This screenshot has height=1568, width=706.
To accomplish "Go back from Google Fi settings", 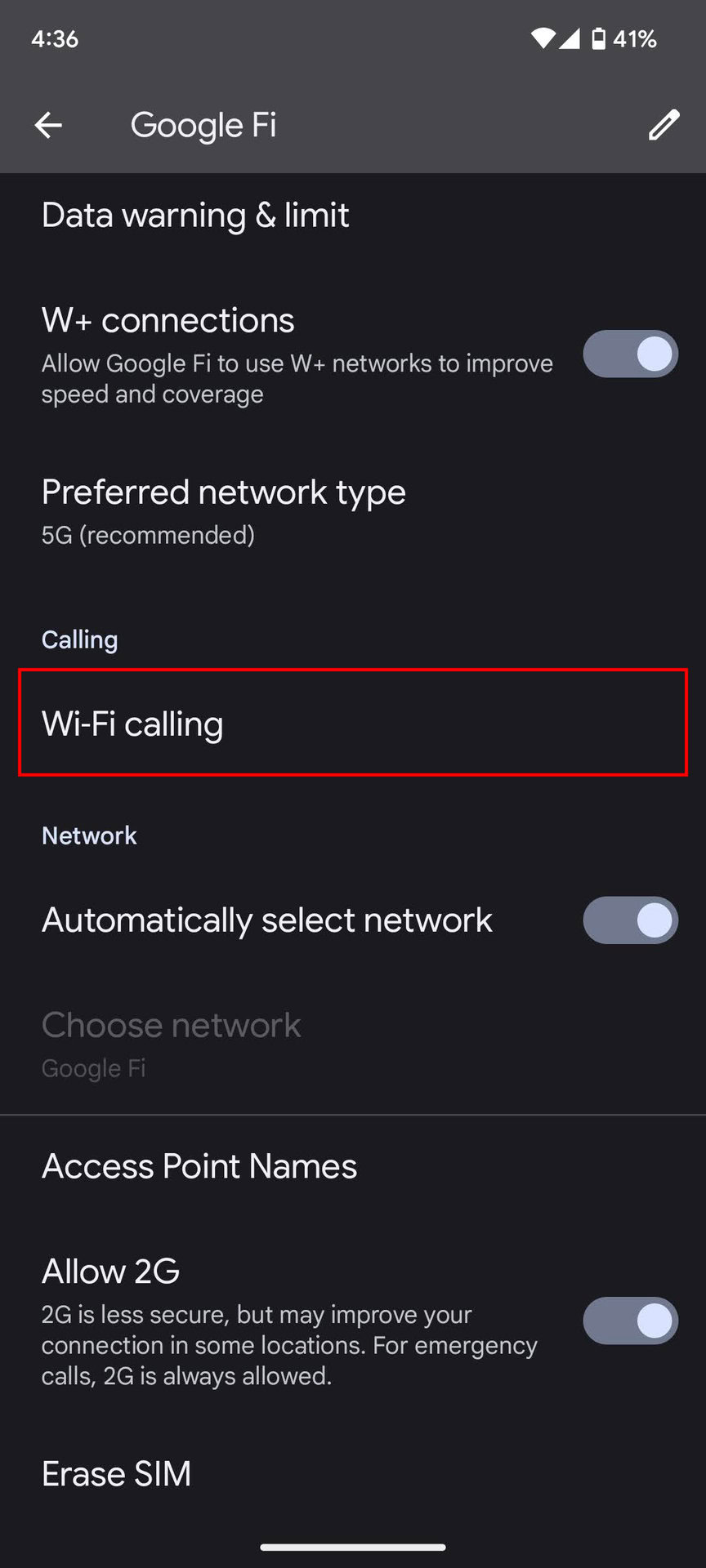I will (48, 125).
